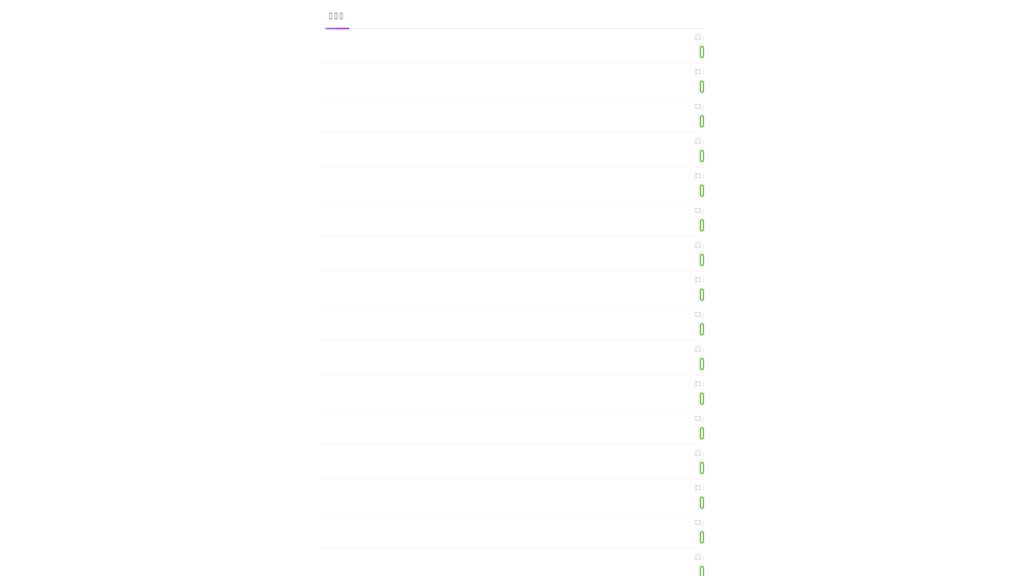1024x576 pixels.
Task: Select the purple-underlined tab at the top
Action: click(337, 17)
